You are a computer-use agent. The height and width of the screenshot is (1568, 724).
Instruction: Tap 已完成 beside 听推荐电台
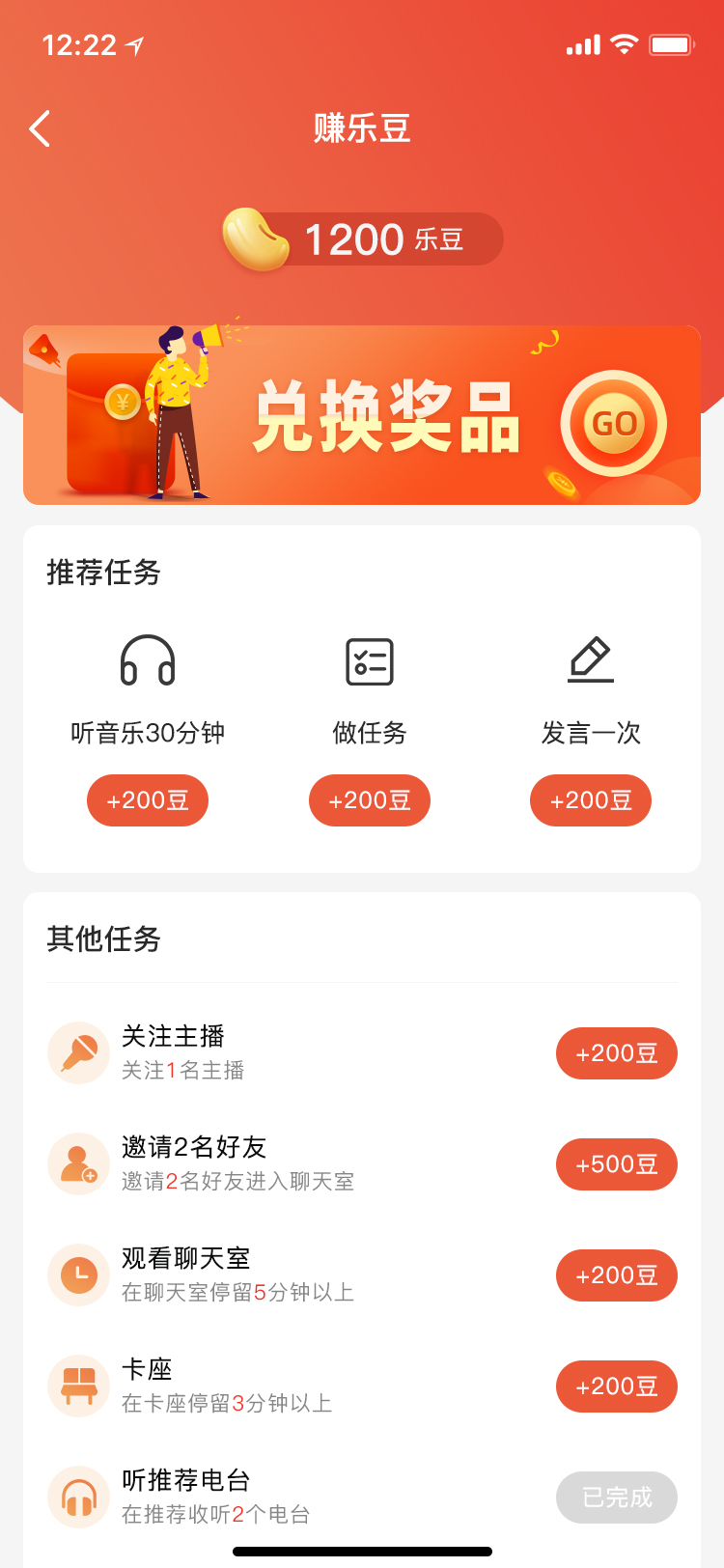point(616,1498)
